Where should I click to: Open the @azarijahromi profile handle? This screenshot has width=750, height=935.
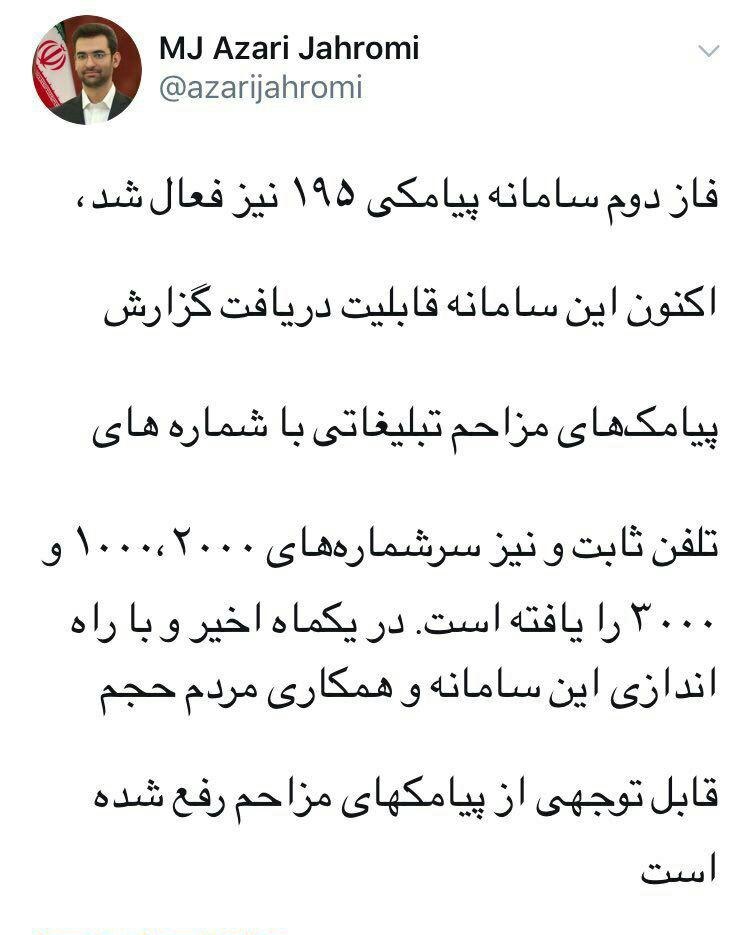click(x=260, y=88)
